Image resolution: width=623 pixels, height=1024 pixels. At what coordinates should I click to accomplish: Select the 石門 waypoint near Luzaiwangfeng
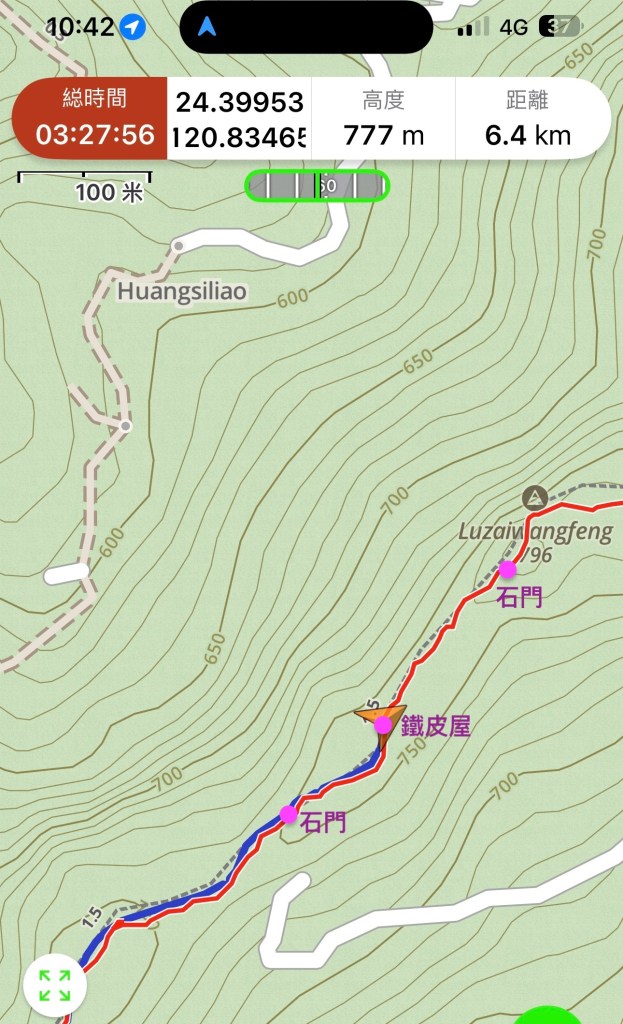(507, 569)
